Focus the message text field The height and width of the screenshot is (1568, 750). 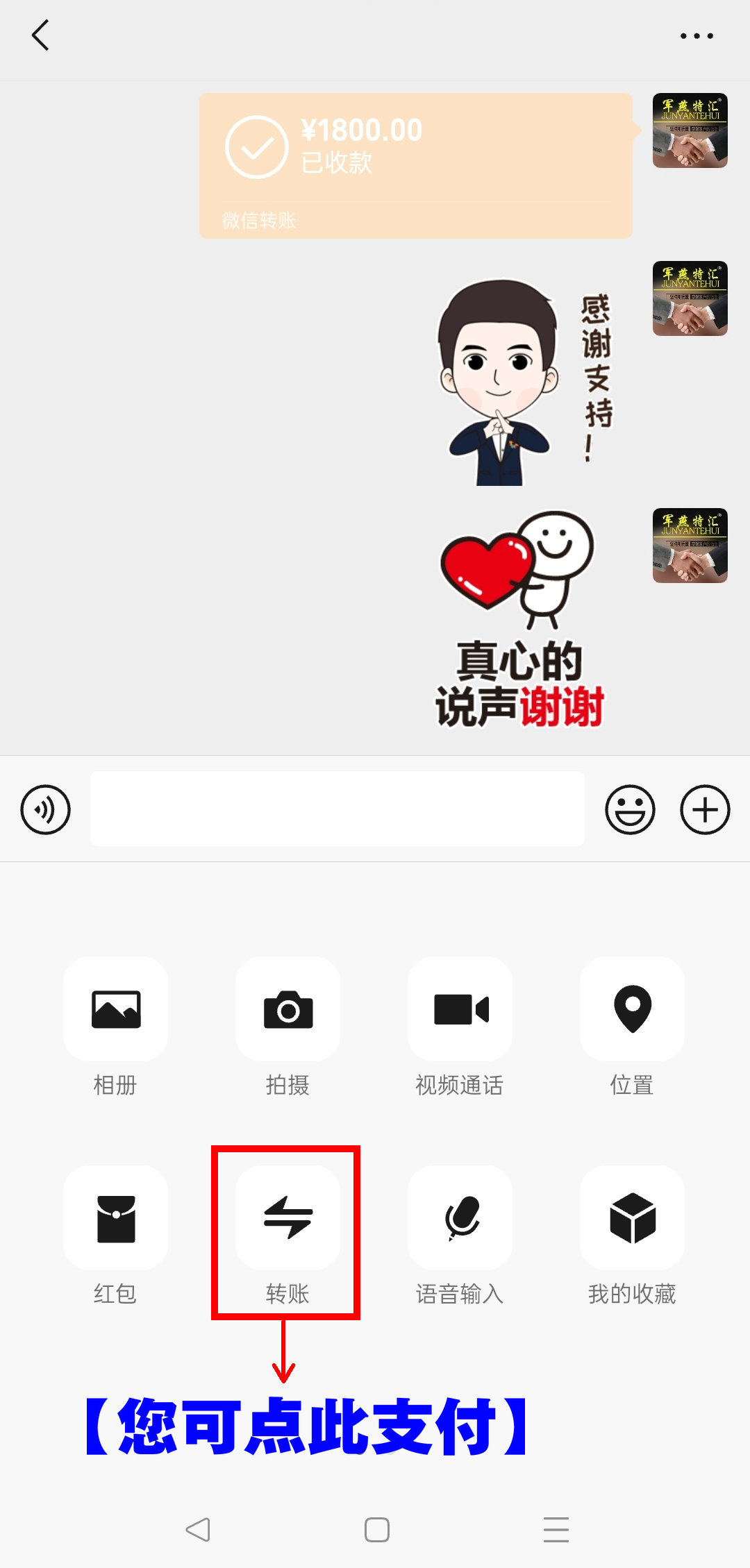pyautogui.click(x=337, y=809)
